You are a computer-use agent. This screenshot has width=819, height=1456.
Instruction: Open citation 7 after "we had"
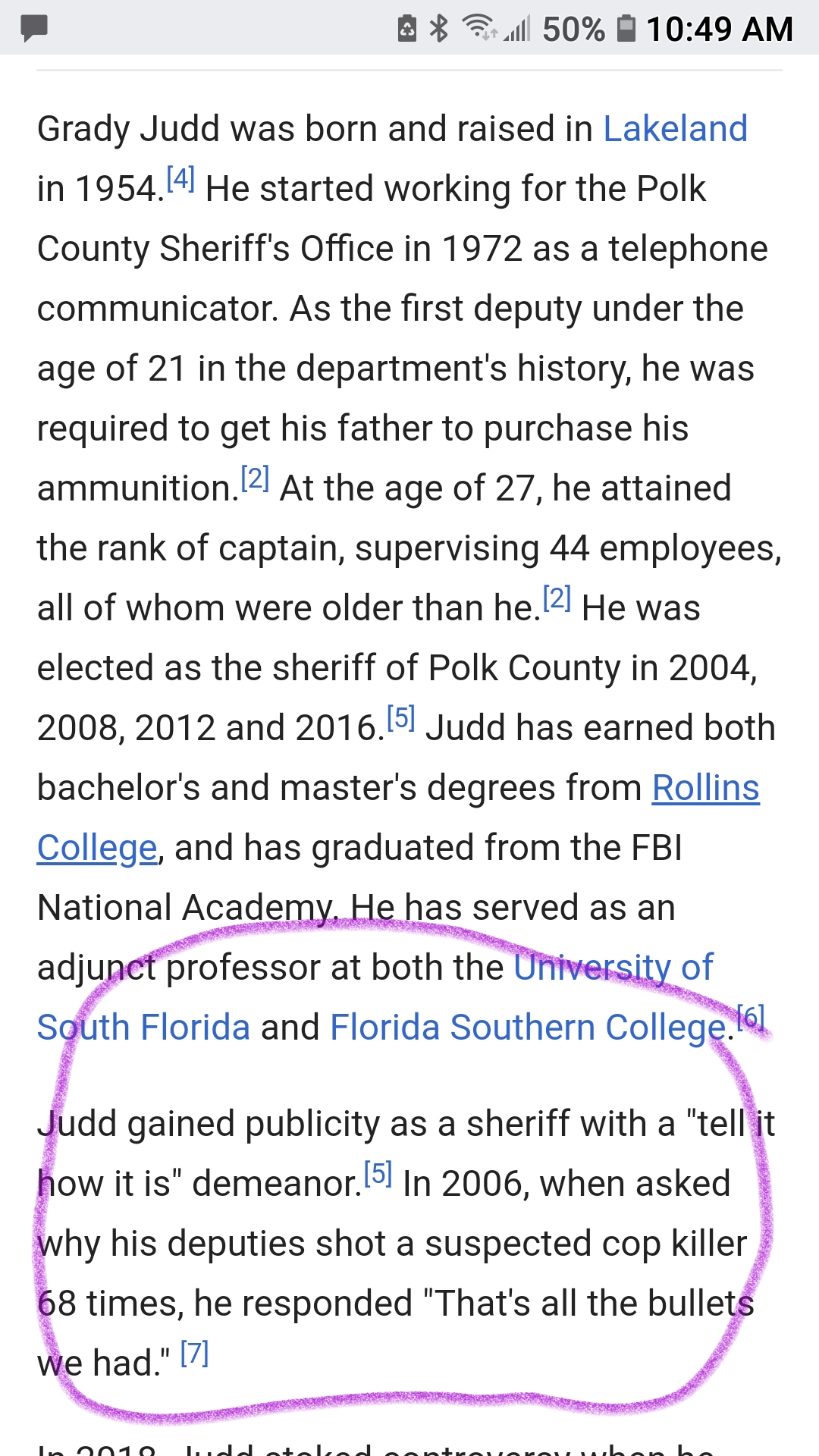(194, 1354)
